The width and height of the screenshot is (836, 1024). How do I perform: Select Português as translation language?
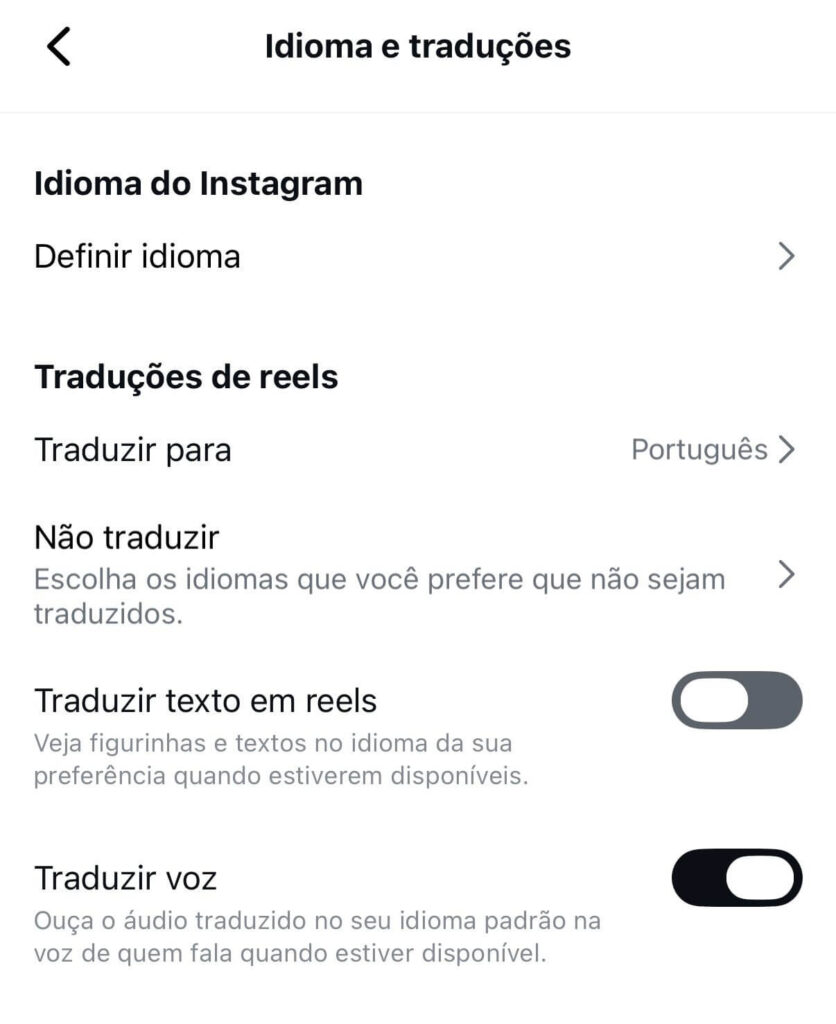click(x=699, y=450)
